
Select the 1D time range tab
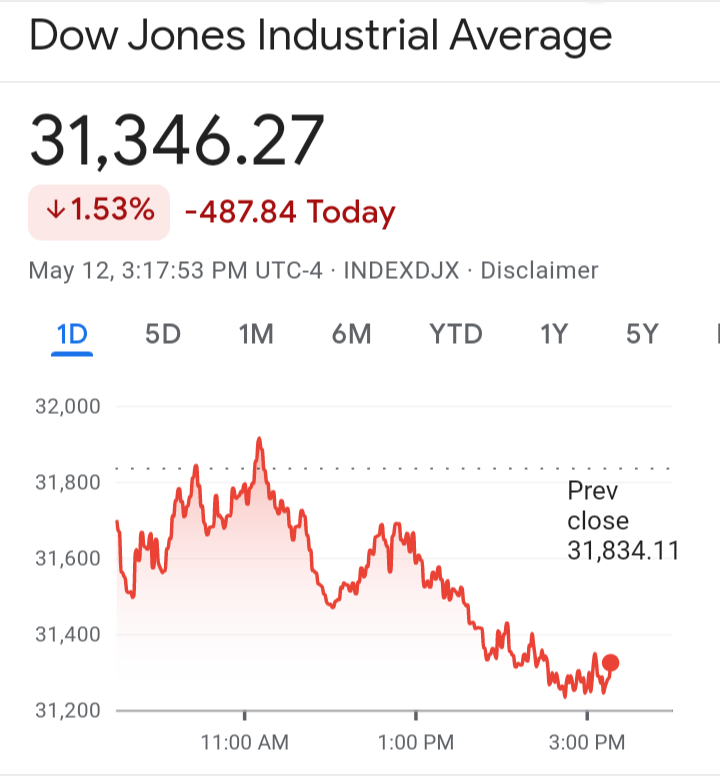click(72, 334)
